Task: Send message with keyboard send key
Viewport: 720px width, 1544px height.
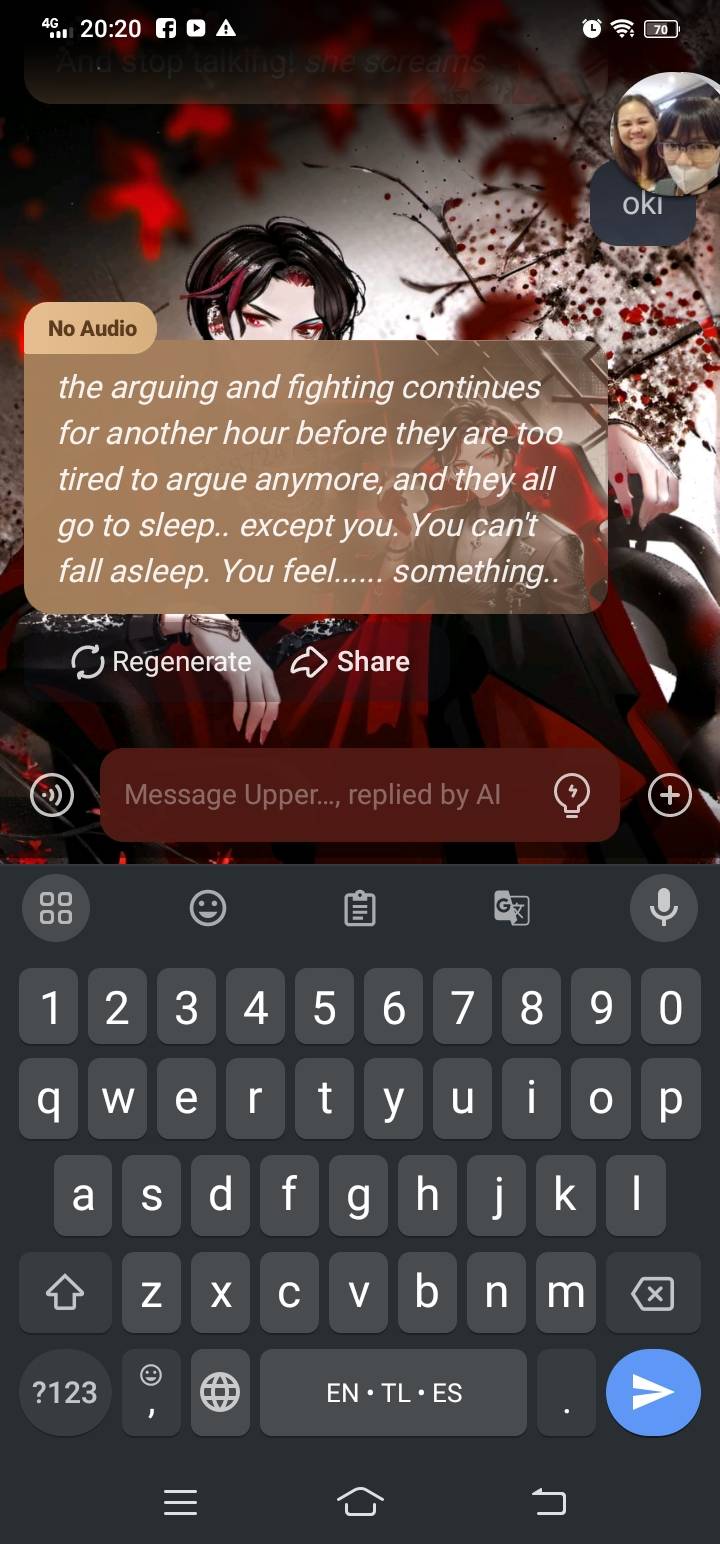Action: tap(653, 1392)
